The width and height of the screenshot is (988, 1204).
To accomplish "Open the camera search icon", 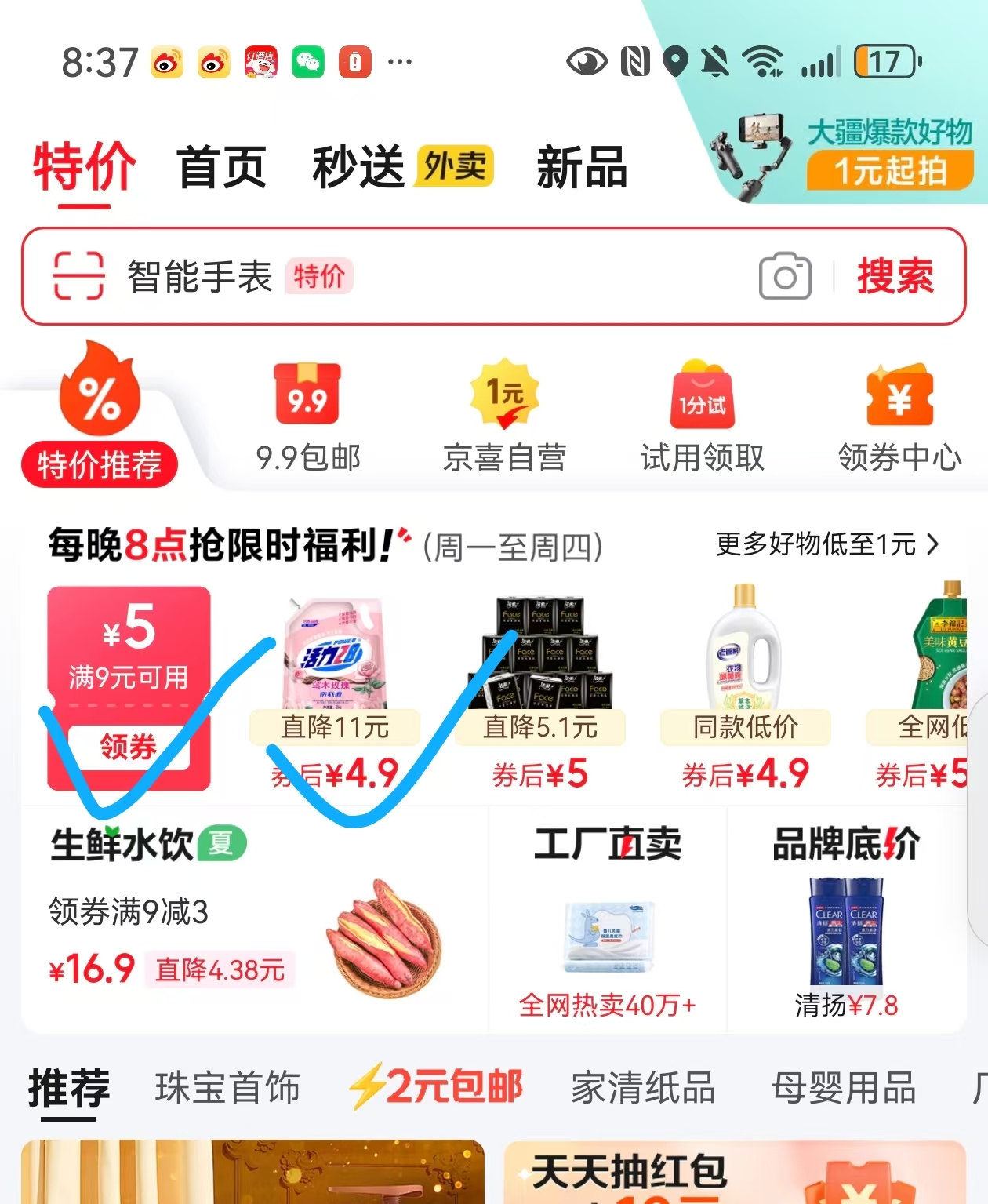I will 786,276.
